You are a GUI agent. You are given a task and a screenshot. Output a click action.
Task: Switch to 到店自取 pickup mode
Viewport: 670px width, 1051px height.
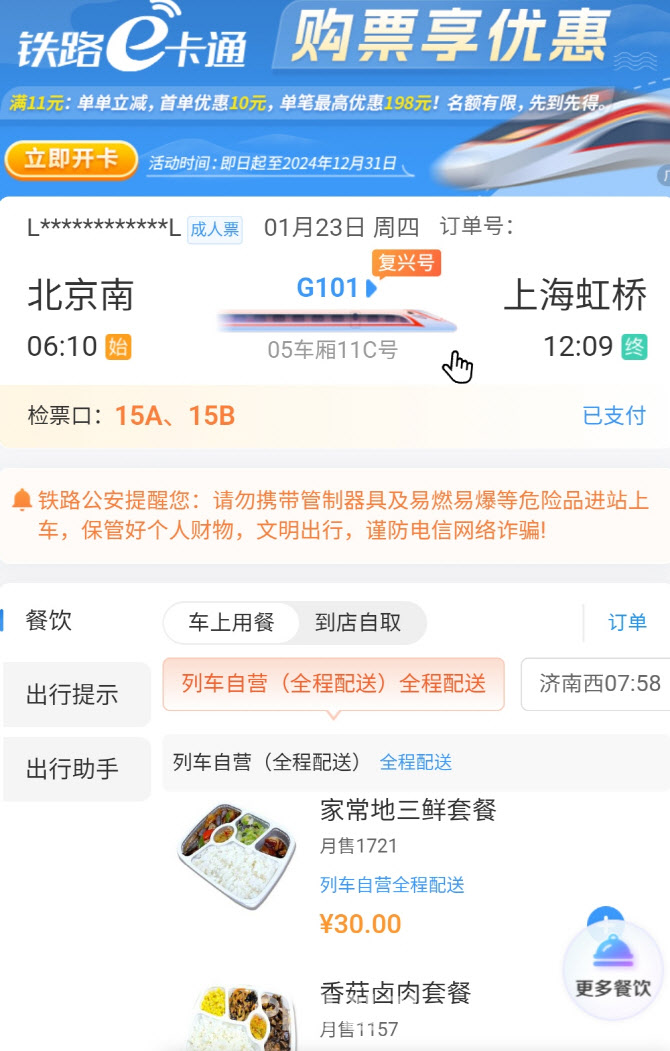tap(358, 622)
